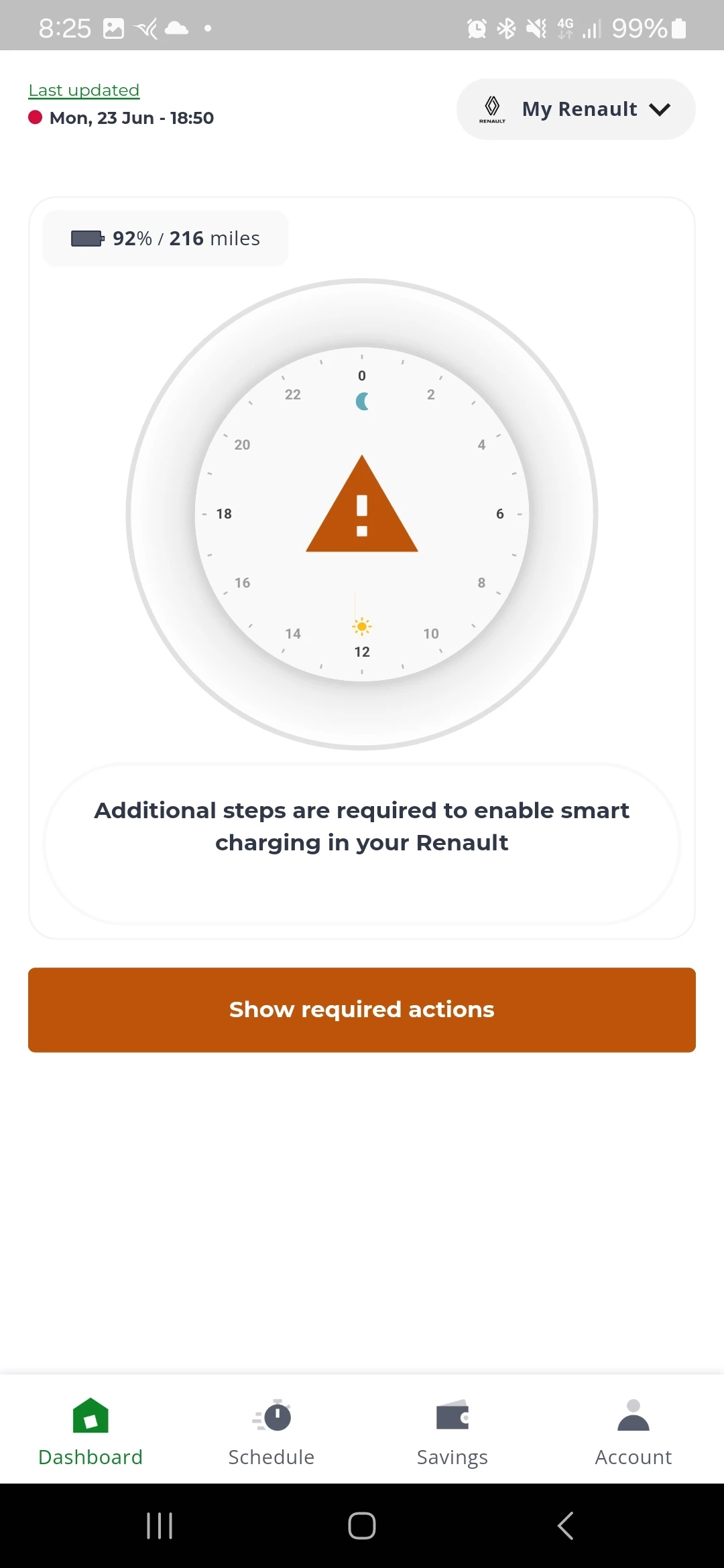The image size is (724, 1568).
Task: Open recent apps from the navigation bar
Action: [160, 1526]
